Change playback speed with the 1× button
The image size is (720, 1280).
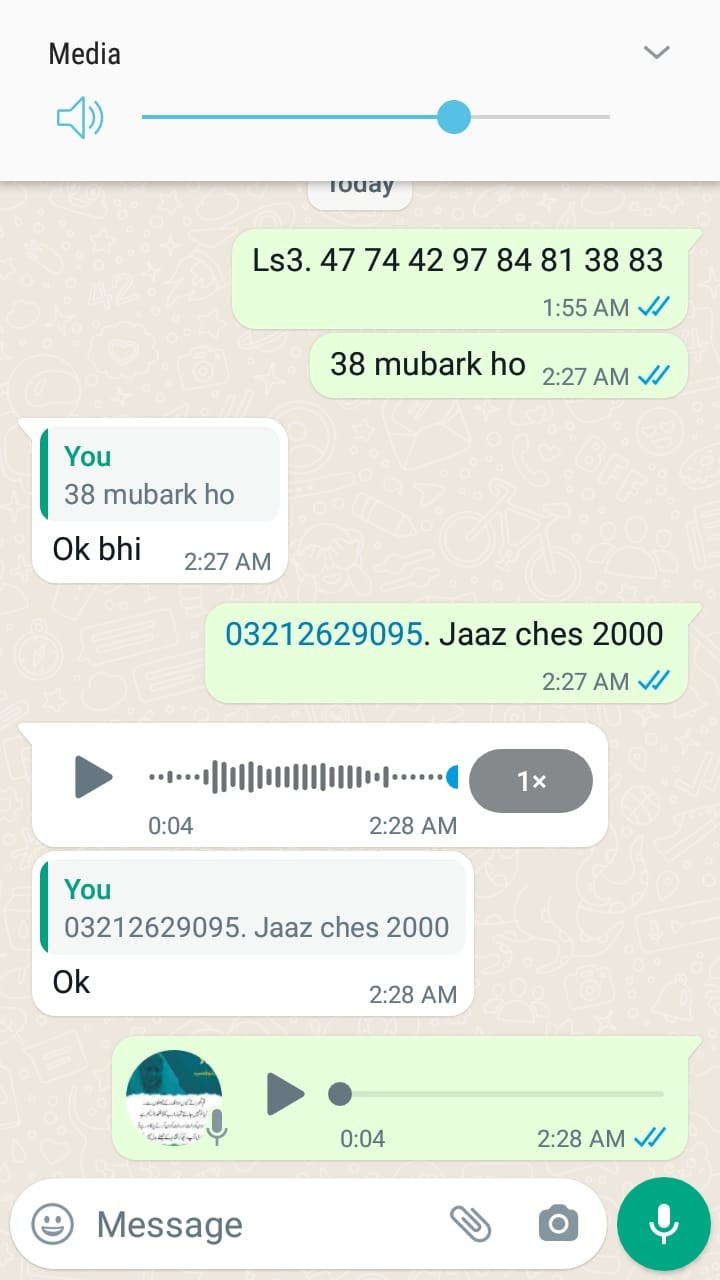point(531,781)
